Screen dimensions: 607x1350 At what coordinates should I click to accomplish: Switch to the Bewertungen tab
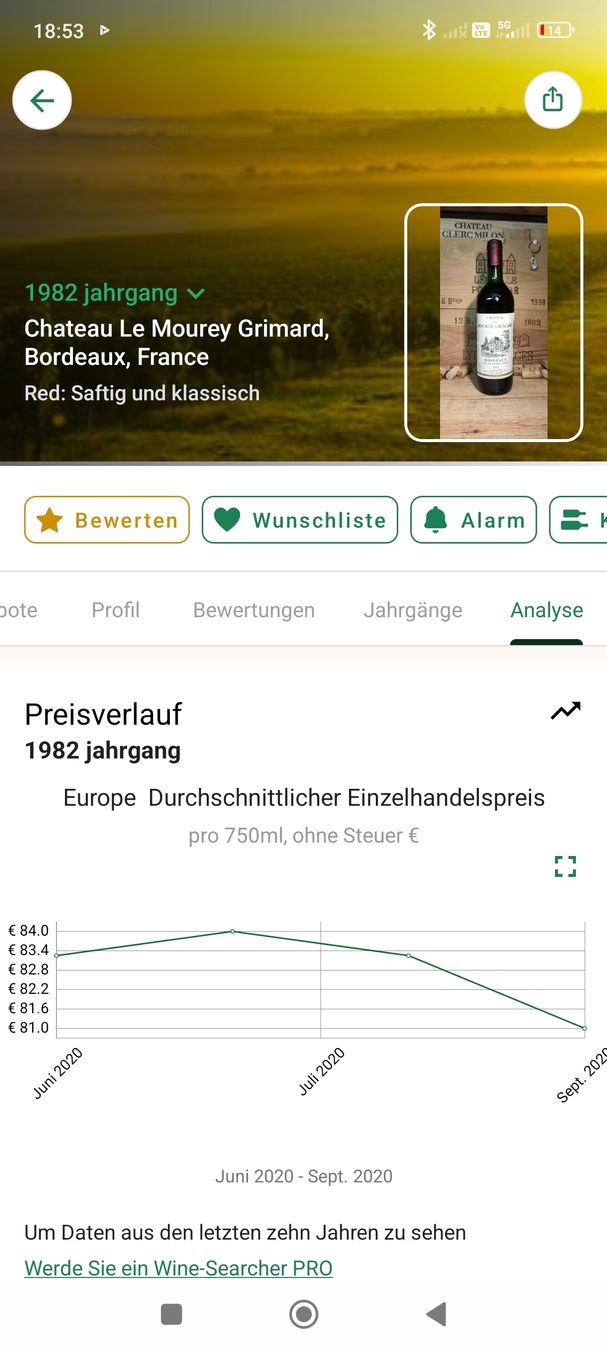click(x=254, y=610)
